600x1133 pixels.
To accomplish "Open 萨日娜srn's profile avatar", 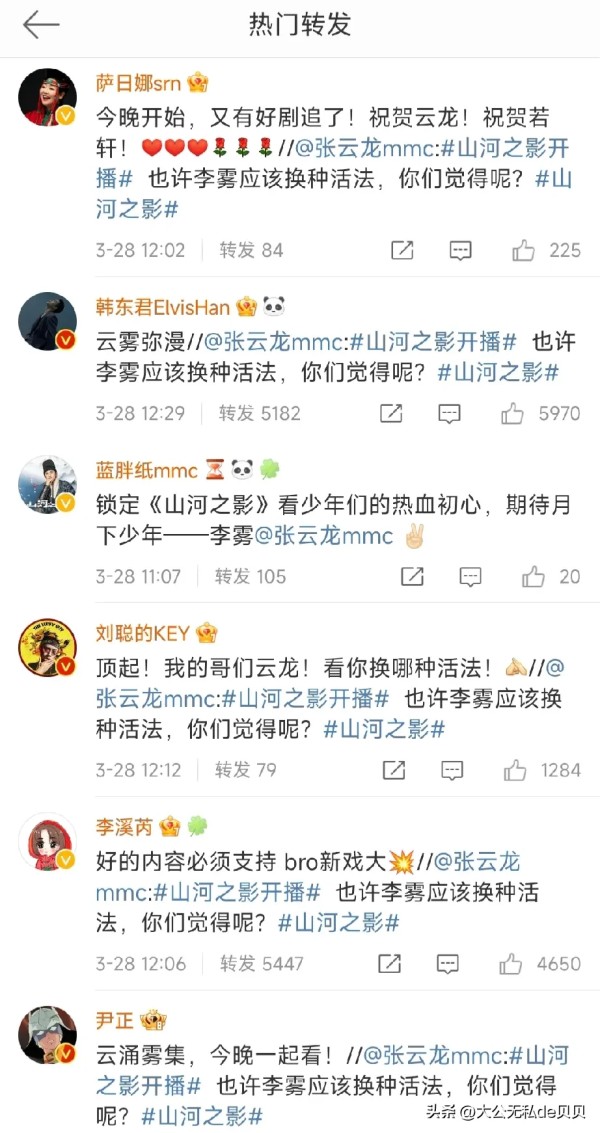I will coord(47,97).
